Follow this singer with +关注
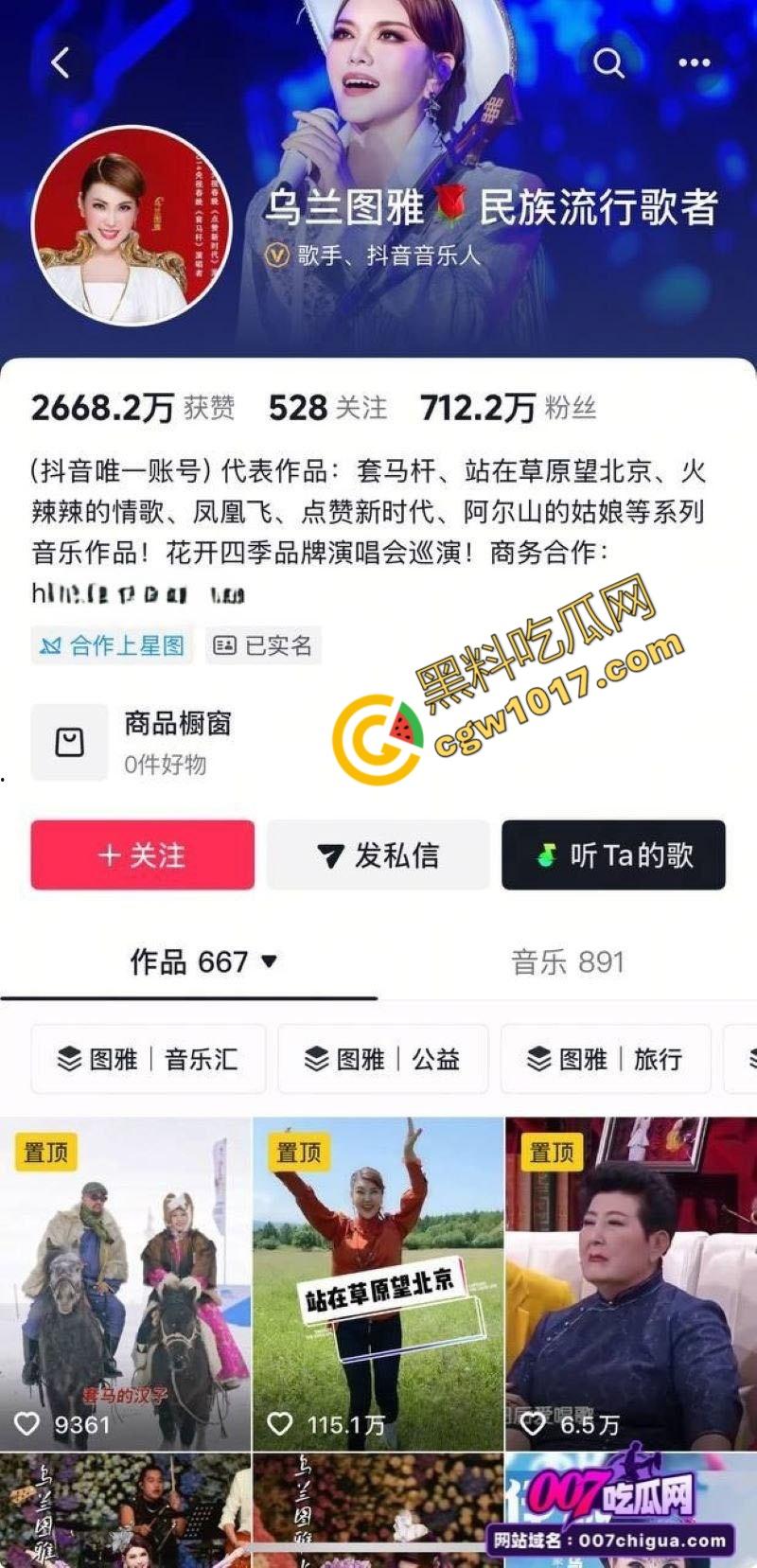Screen dimensions: 757x1568 click(x=142, y=854)
